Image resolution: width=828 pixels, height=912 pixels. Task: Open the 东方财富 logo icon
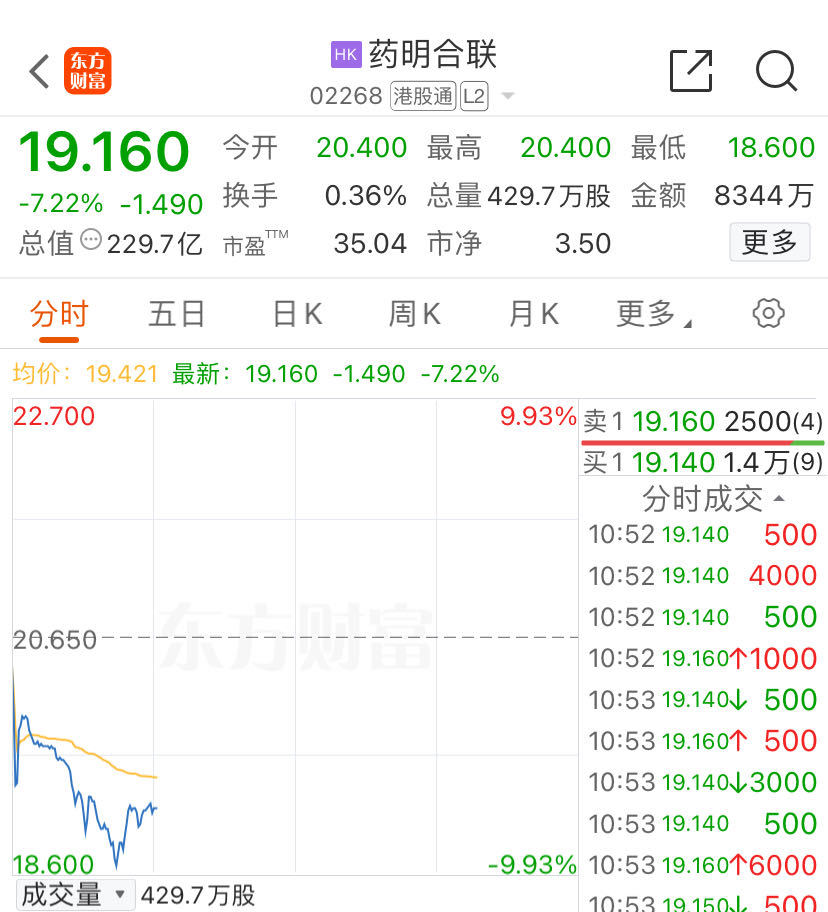85,71
